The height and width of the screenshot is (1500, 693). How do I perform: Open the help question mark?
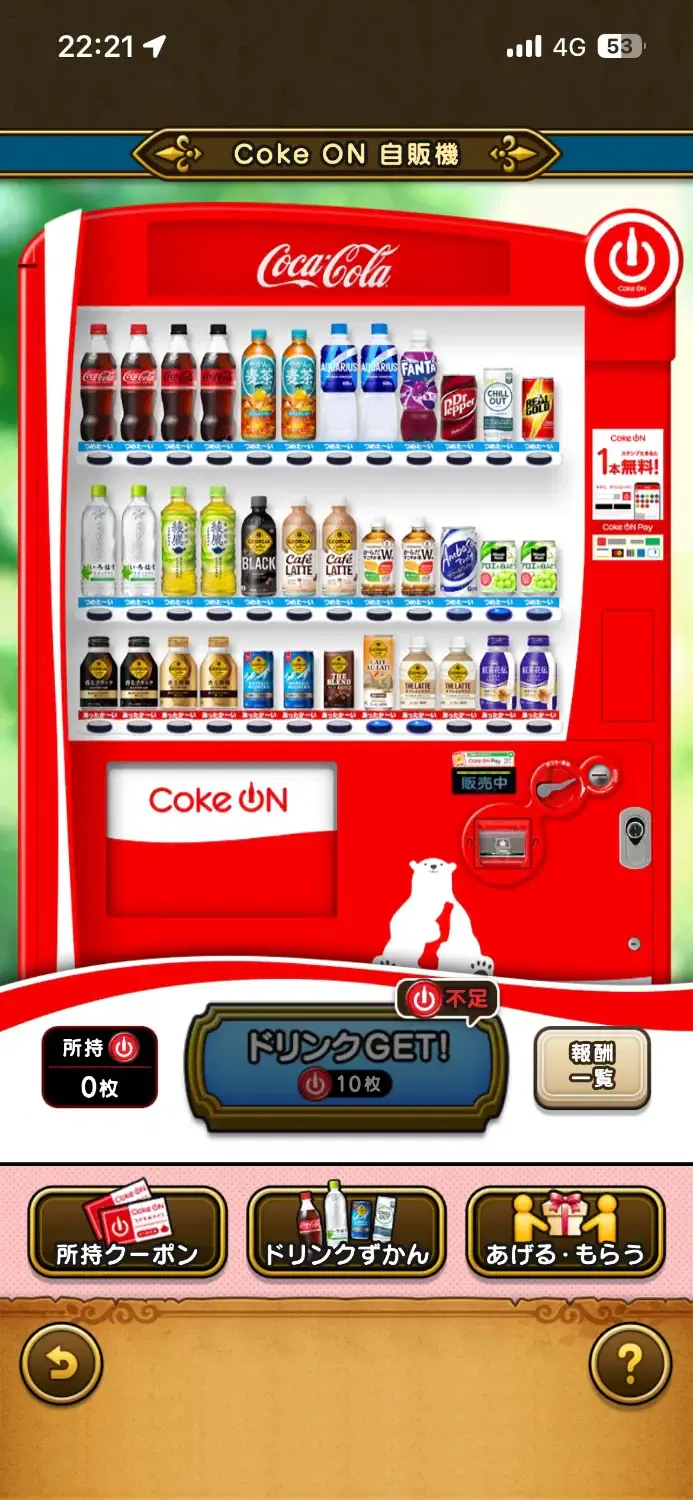click(x=629, y=1363)
